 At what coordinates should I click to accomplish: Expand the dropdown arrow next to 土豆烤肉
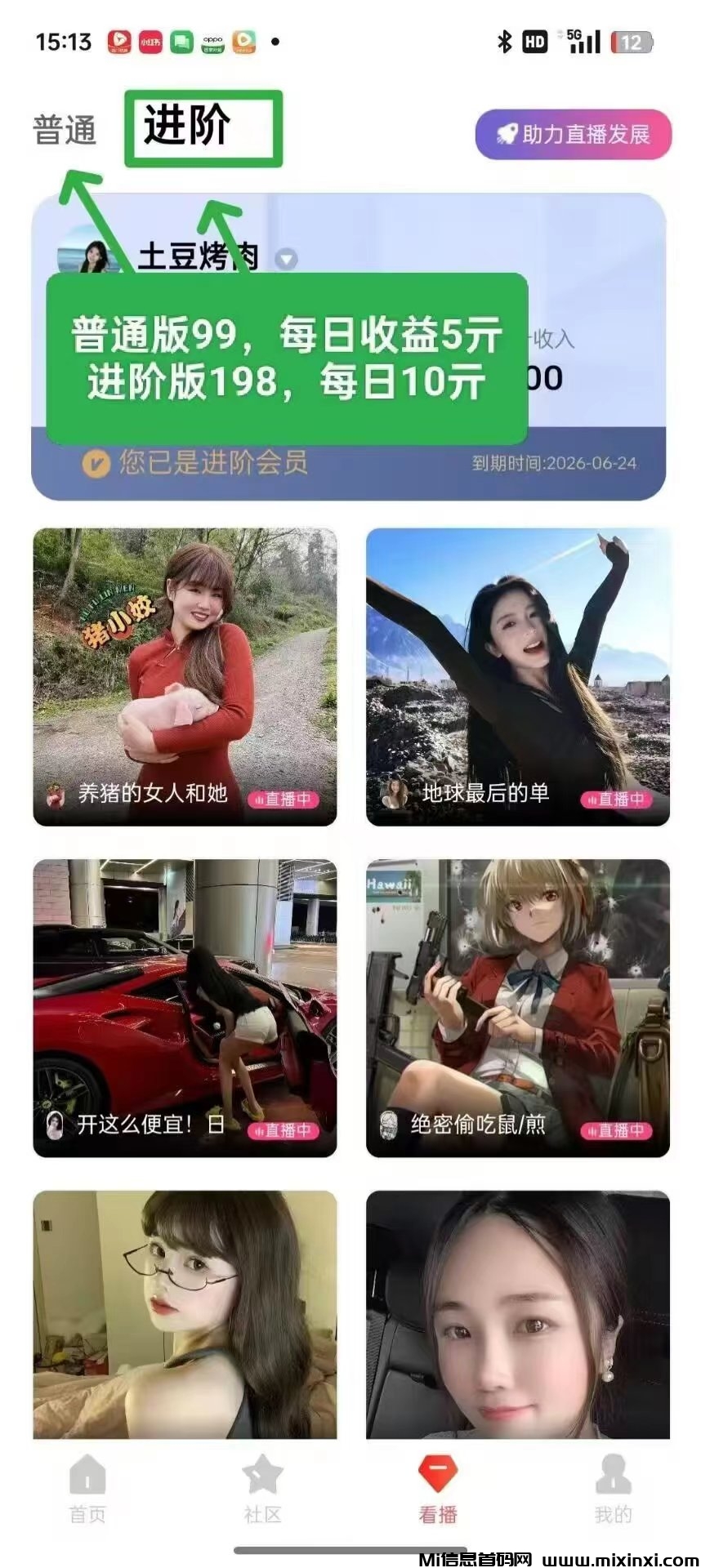click(288, 260)
